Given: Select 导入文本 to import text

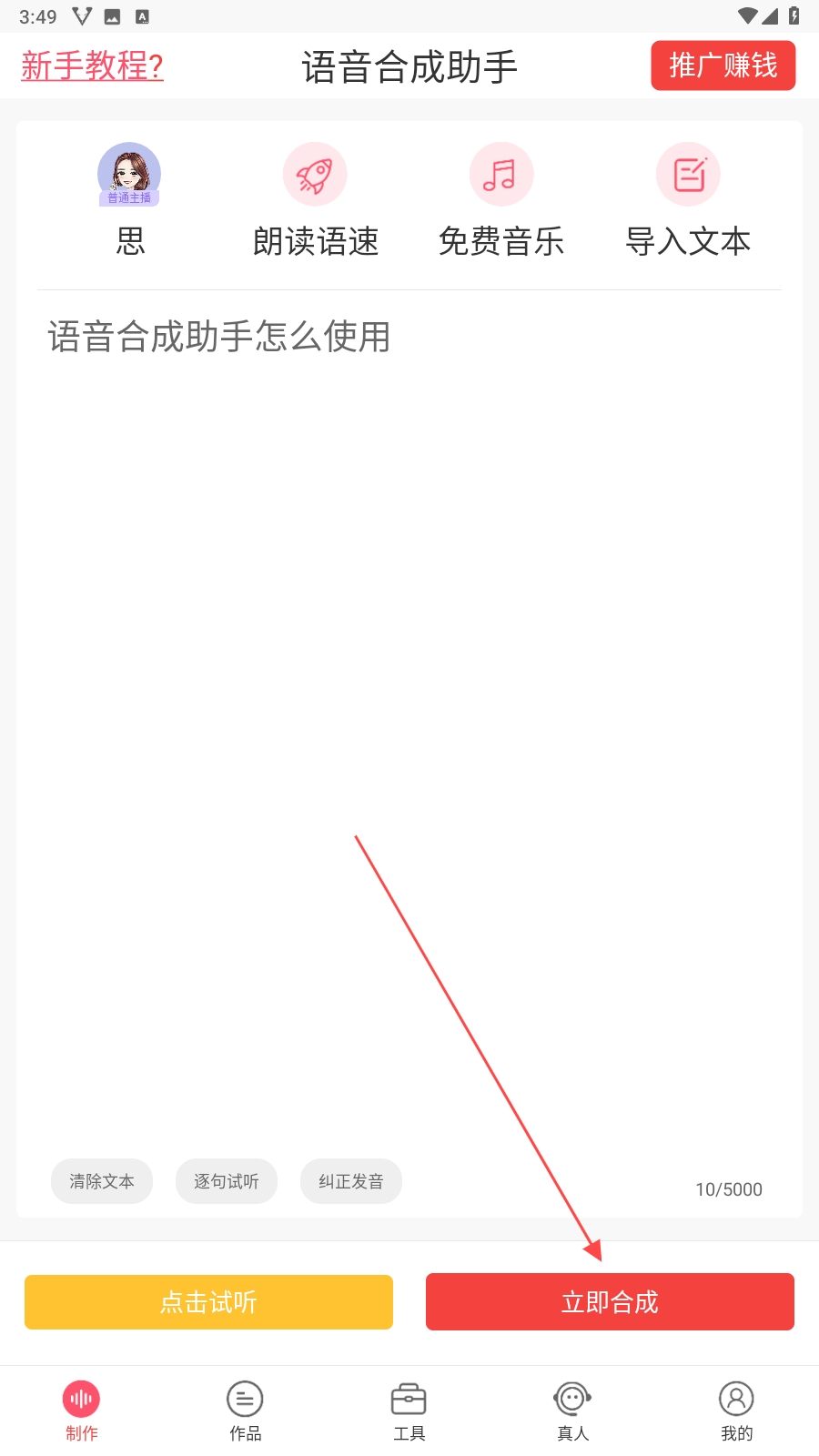Looking at the screenshot, I should 688,201.
